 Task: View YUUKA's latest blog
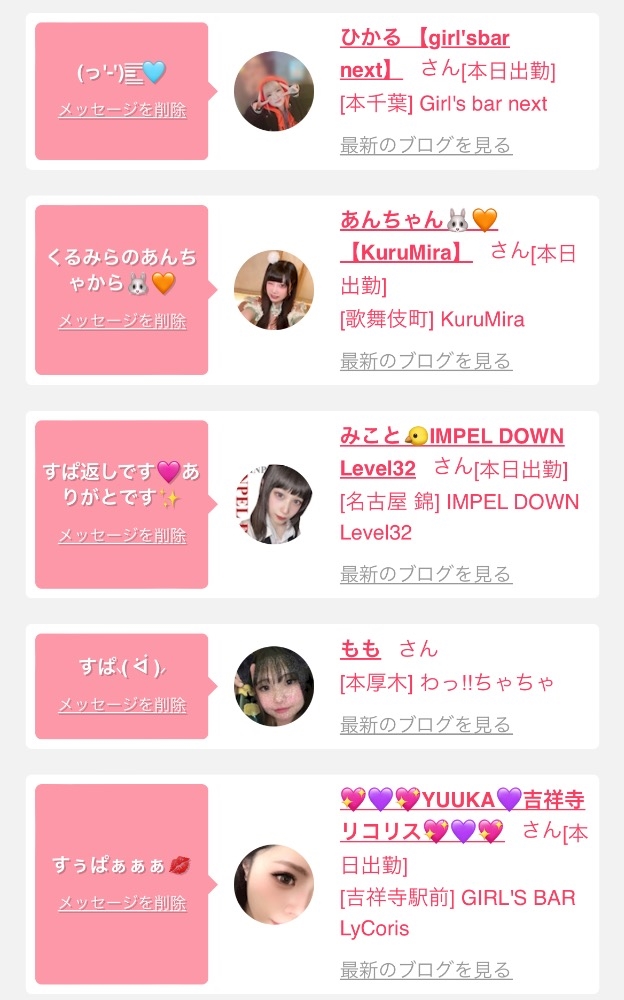(426, 969)
